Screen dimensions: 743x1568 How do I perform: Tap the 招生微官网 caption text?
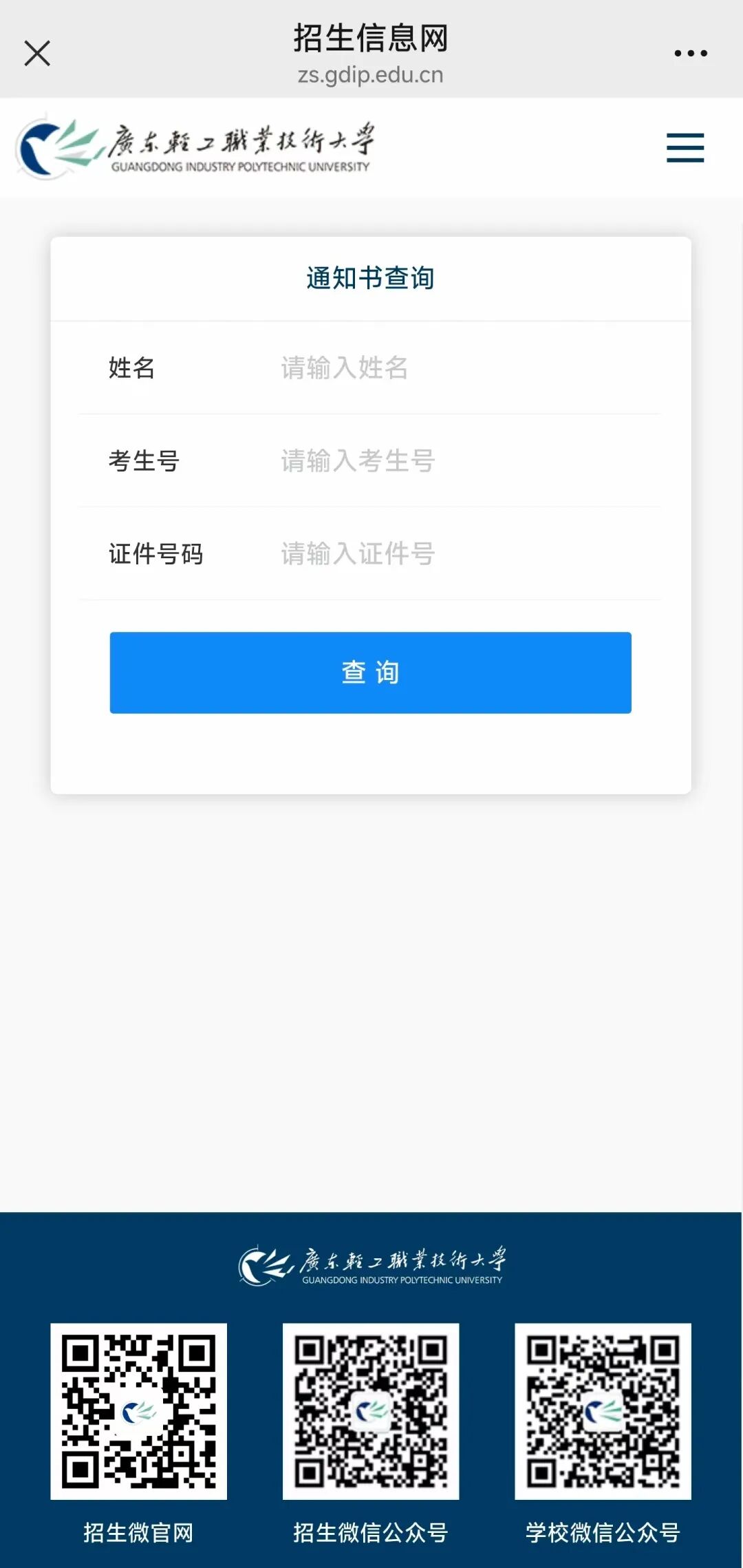(x=138, y=1534)
